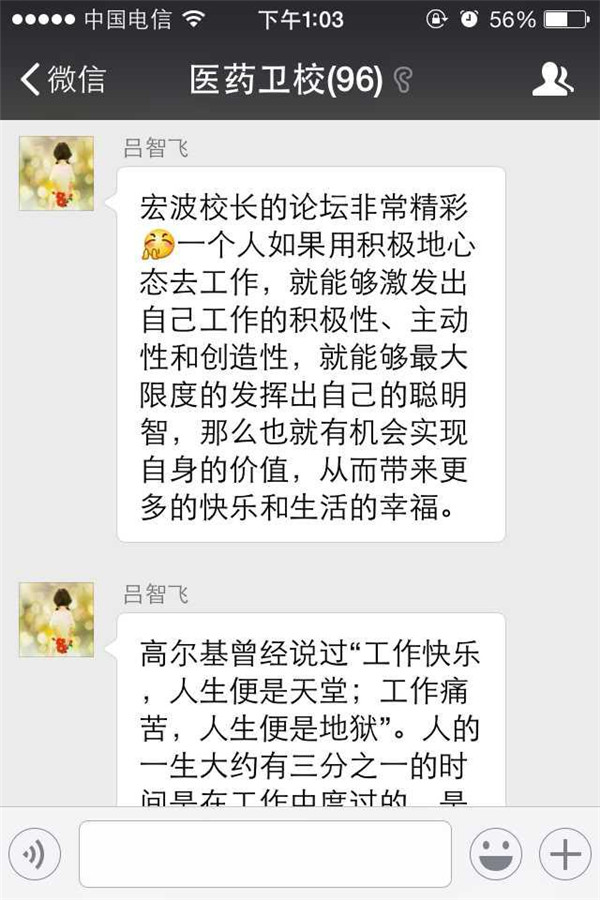
Task: Tap the message text input box
Action: [x=265, y=853]
